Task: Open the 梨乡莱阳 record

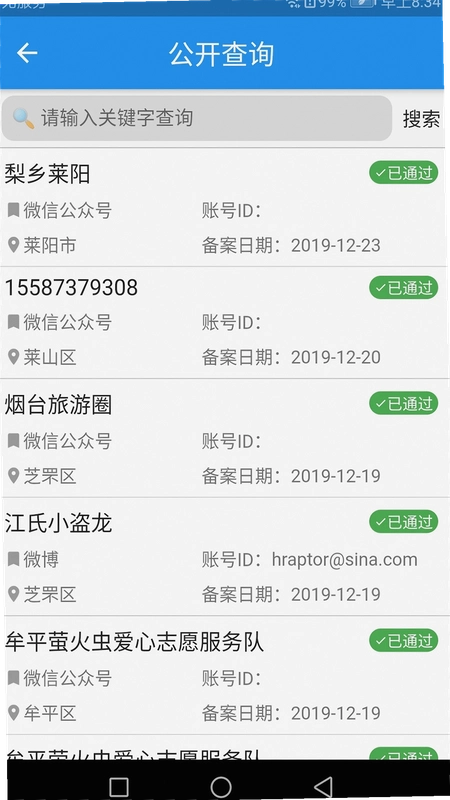Action: [224, 208]
